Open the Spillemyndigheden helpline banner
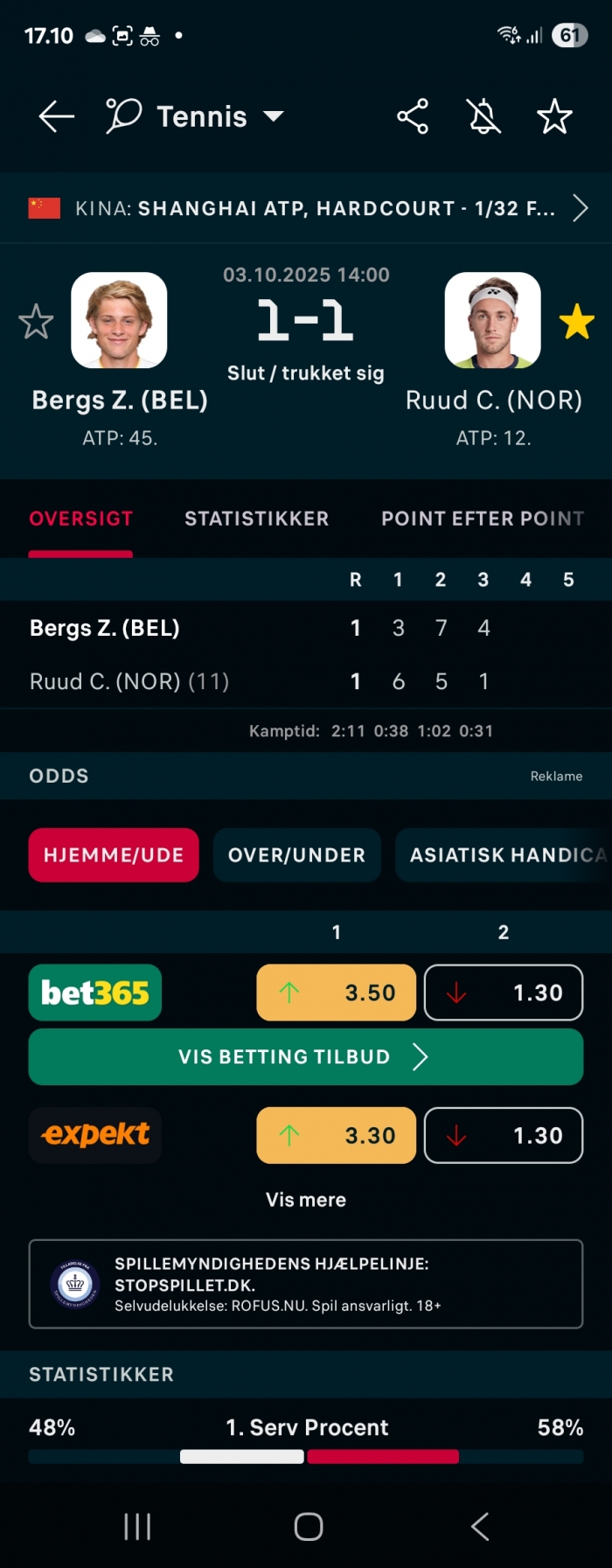The height and width of the screenshot is (1568, 612). (x=306, y=1284)
